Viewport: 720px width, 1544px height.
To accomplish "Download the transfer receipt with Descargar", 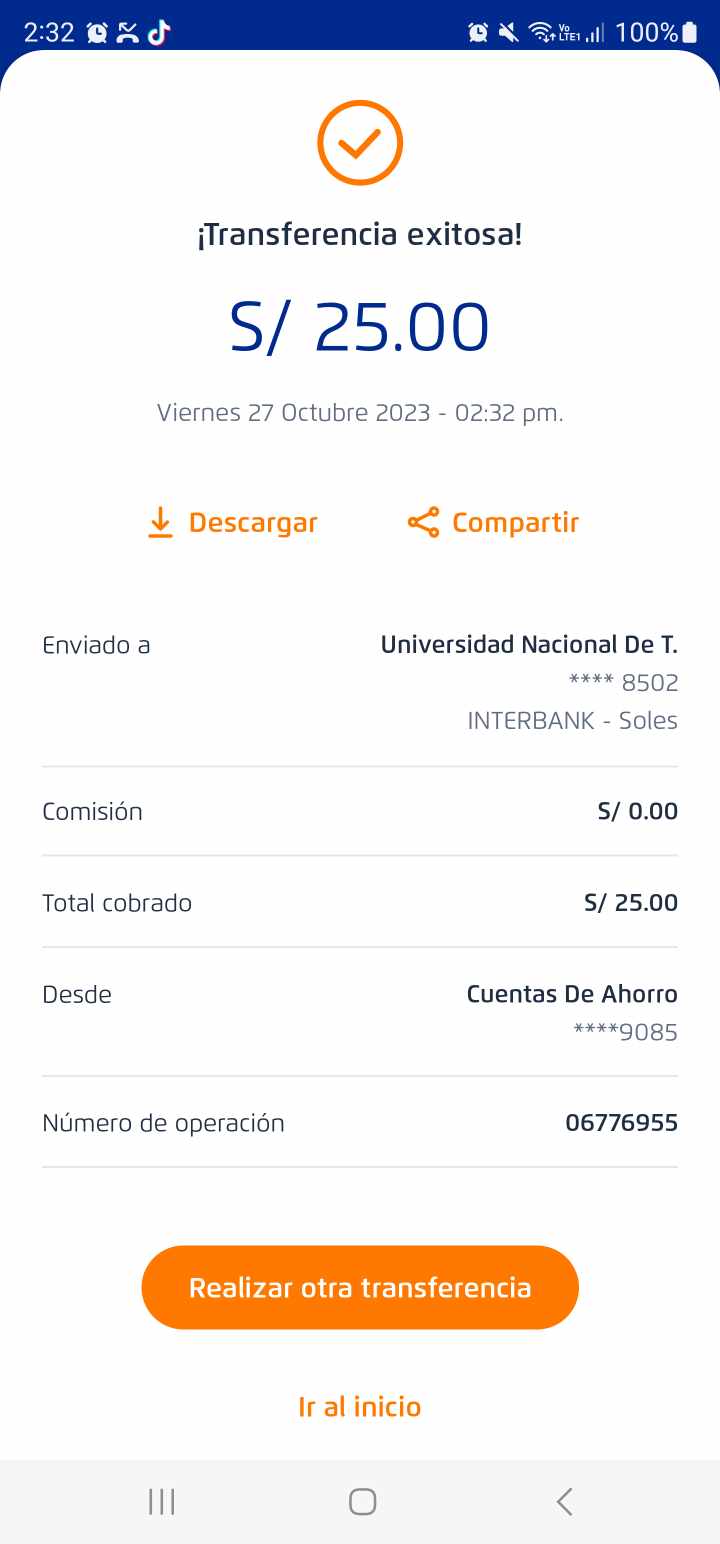I will tap(233, 523).
